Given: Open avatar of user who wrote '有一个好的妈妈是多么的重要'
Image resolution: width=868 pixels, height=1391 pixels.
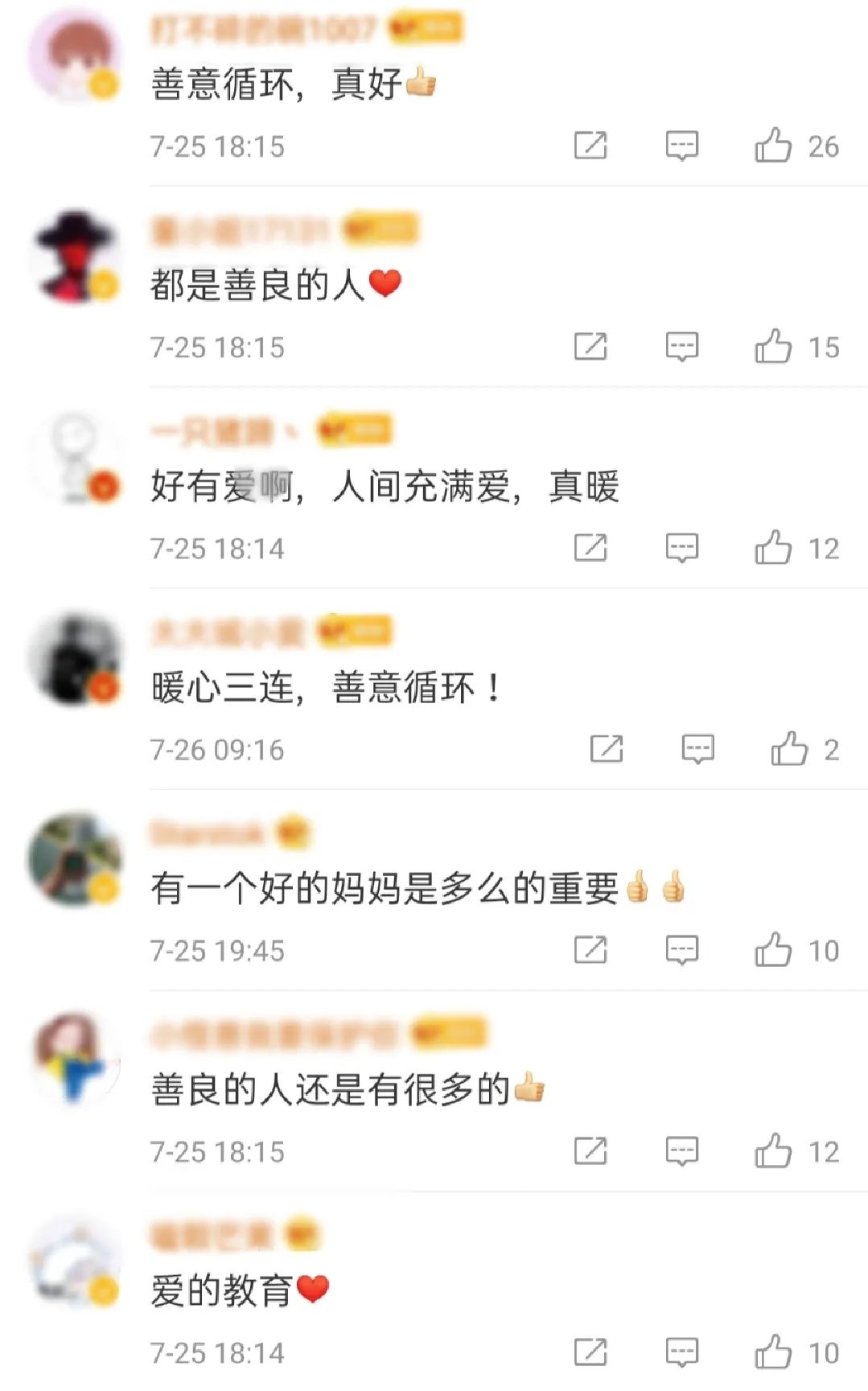Looking at the screenshot, I should (x=75, y=860).
